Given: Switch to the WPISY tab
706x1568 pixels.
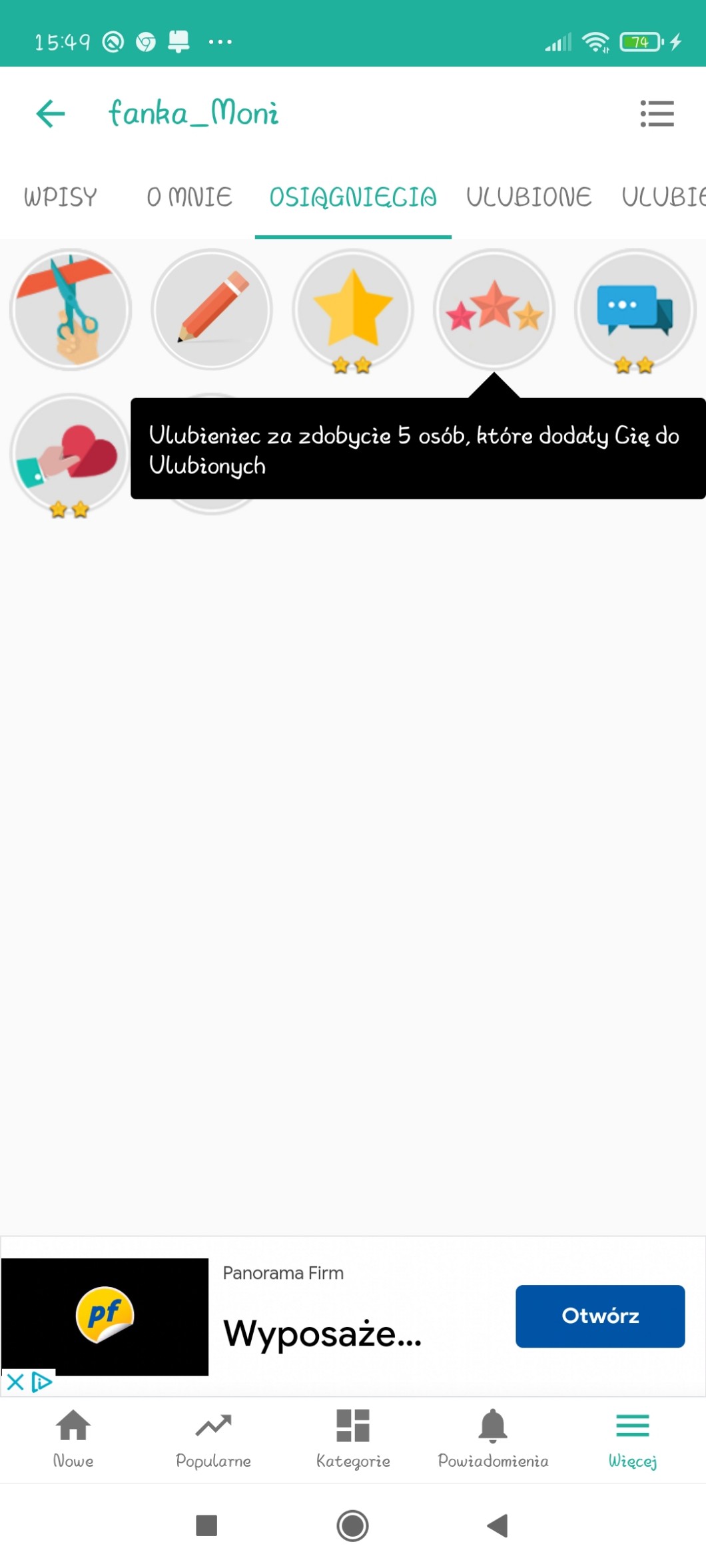Looking at the screenshot, I should point(61,197).
